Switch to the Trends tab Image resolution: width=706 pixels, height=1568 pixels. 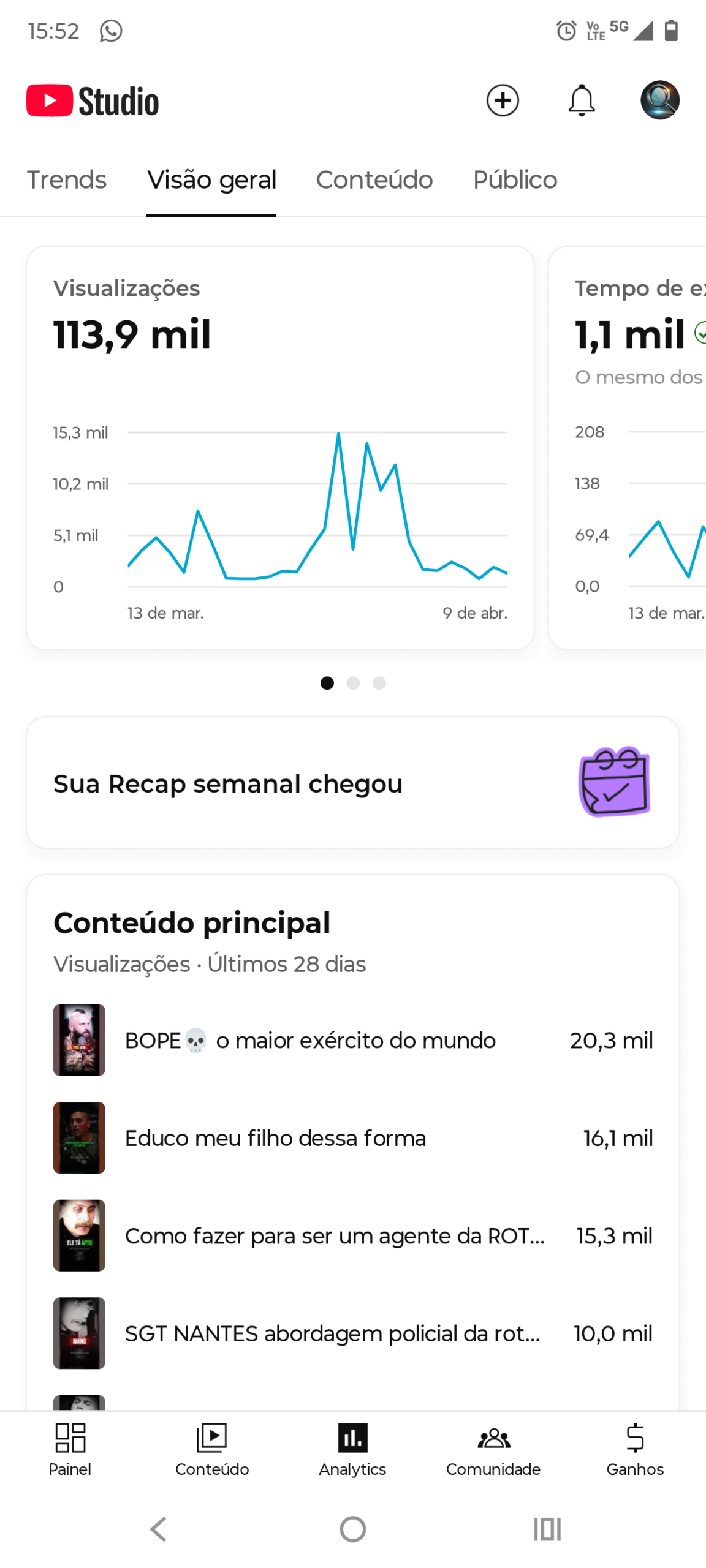tap(67, 180)
